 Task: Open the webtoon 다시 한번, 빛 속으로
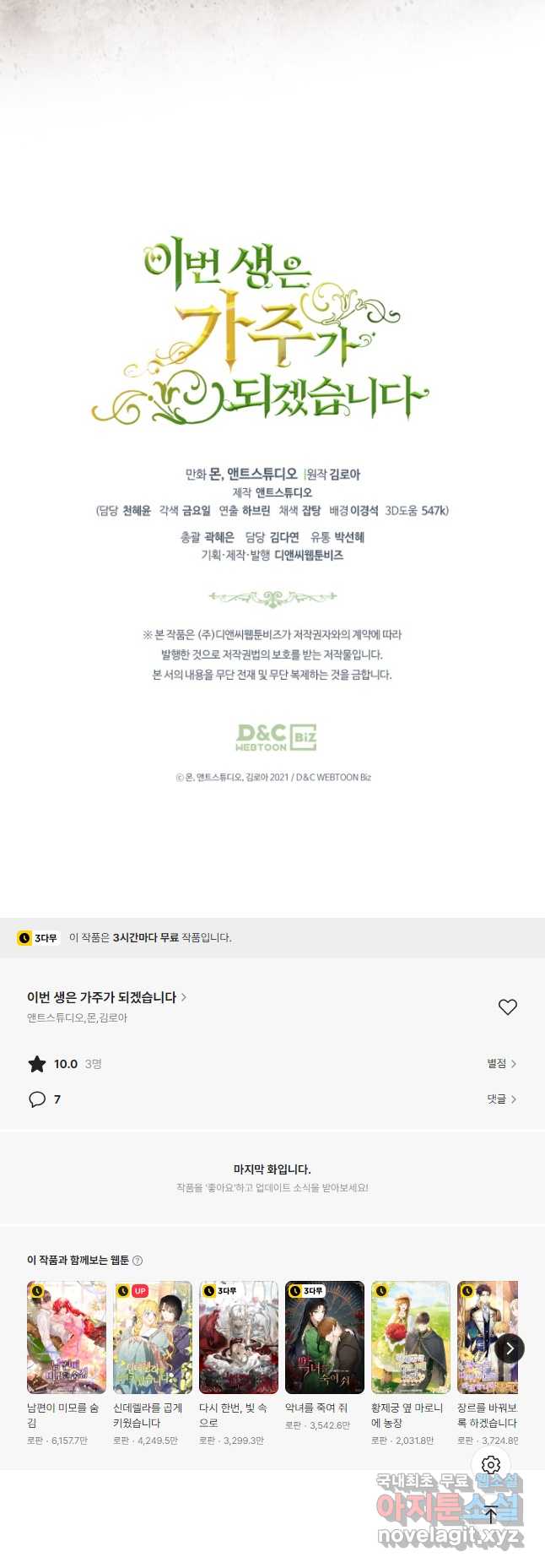coord(239,1337)
